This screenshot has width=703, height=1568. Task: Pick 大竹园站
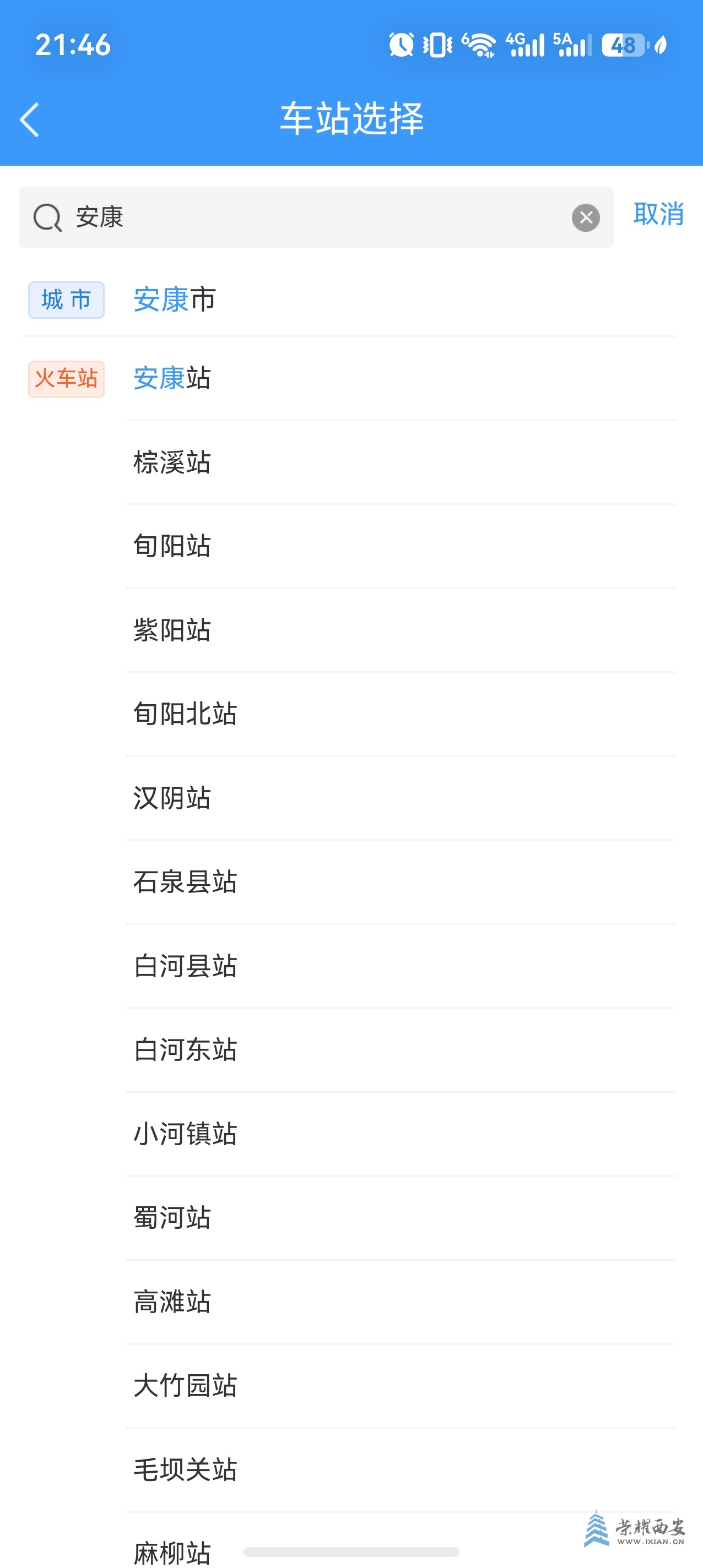[400, 1386]
